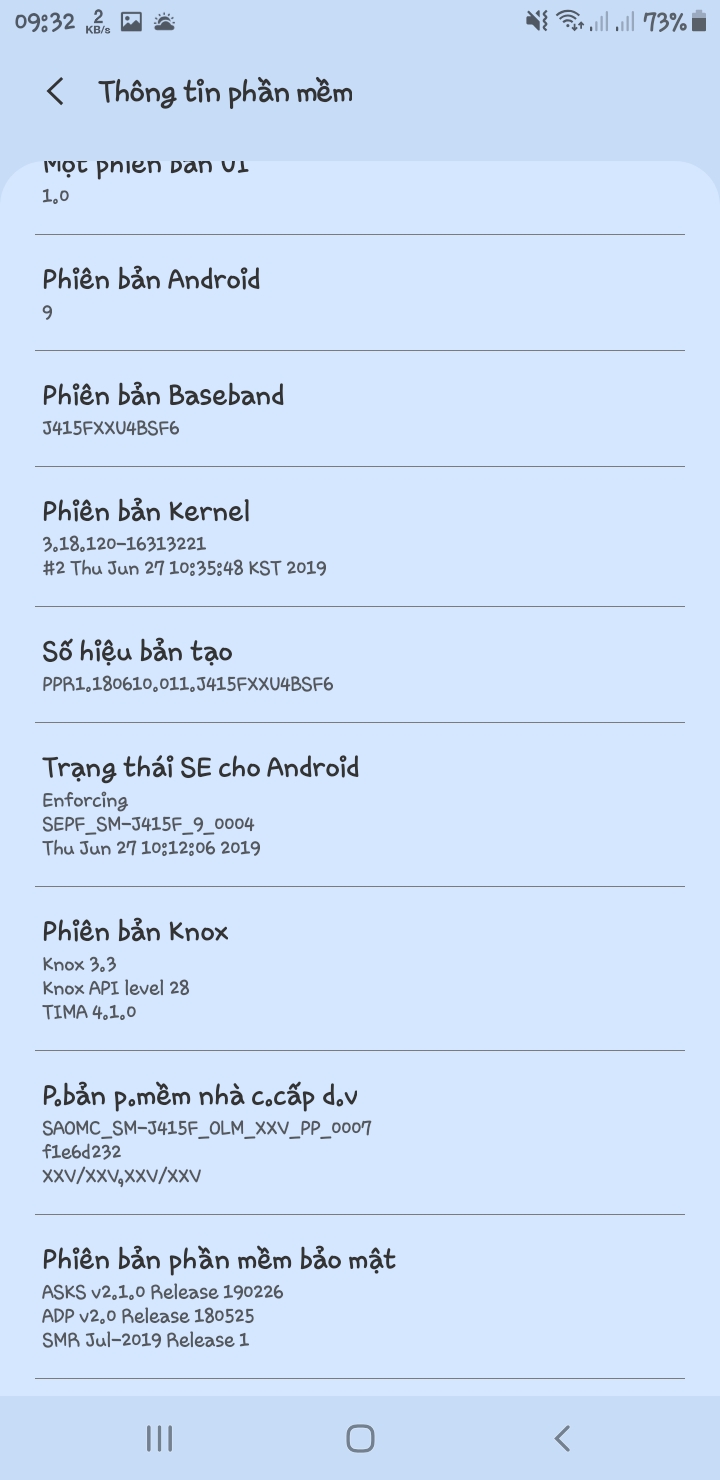Viewport: 720px width, 1480px height.
Task: Tap the Số hiệu bản tạo row
Action: pos(360,665)
